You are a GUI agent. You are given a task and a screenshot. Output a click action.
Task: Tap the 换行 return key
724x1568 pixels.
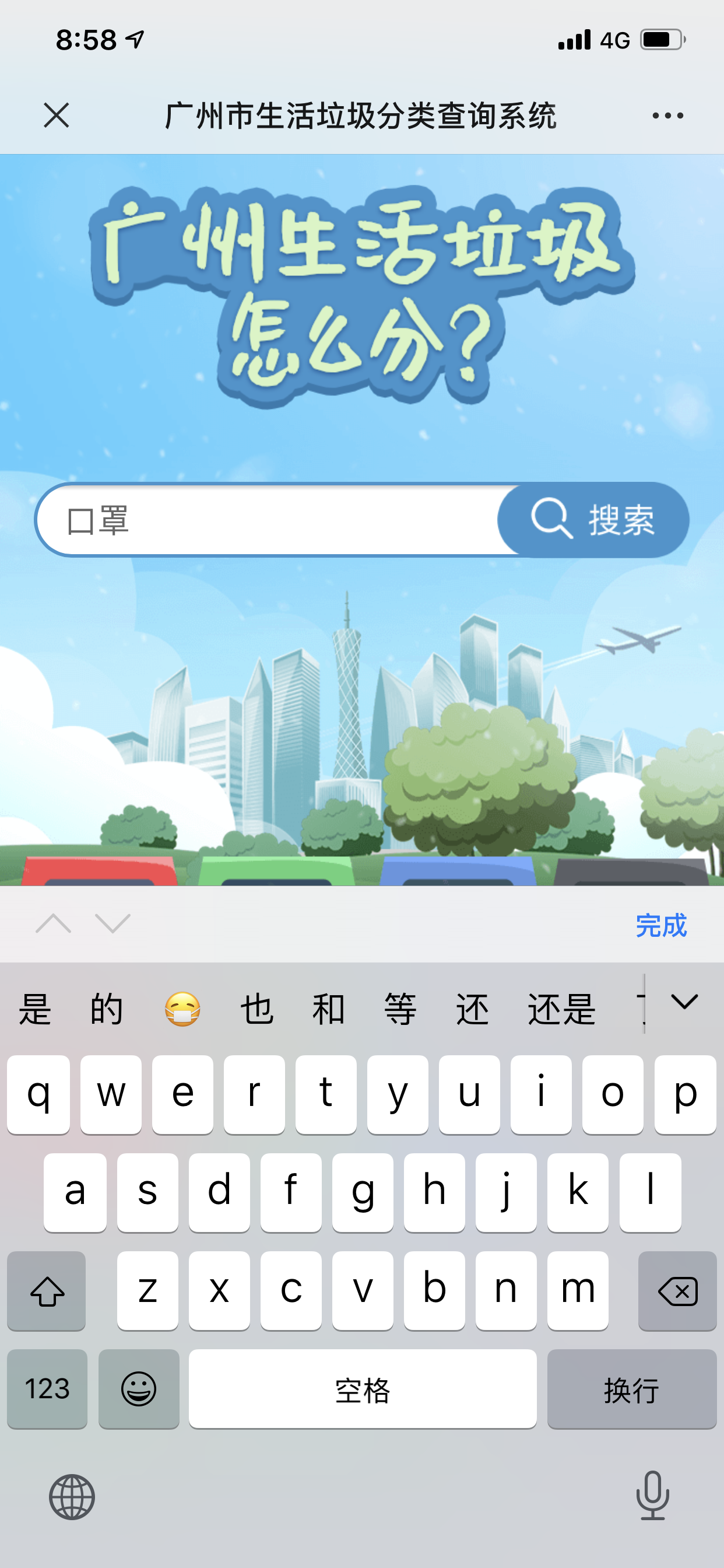click(631, 1388)
